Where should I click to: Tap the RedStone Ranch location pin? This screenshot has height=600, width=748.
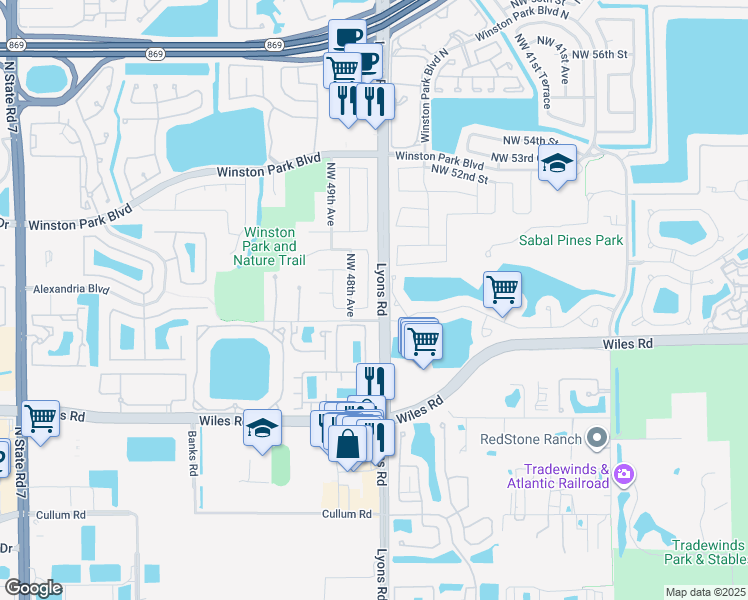pos(597,438)
